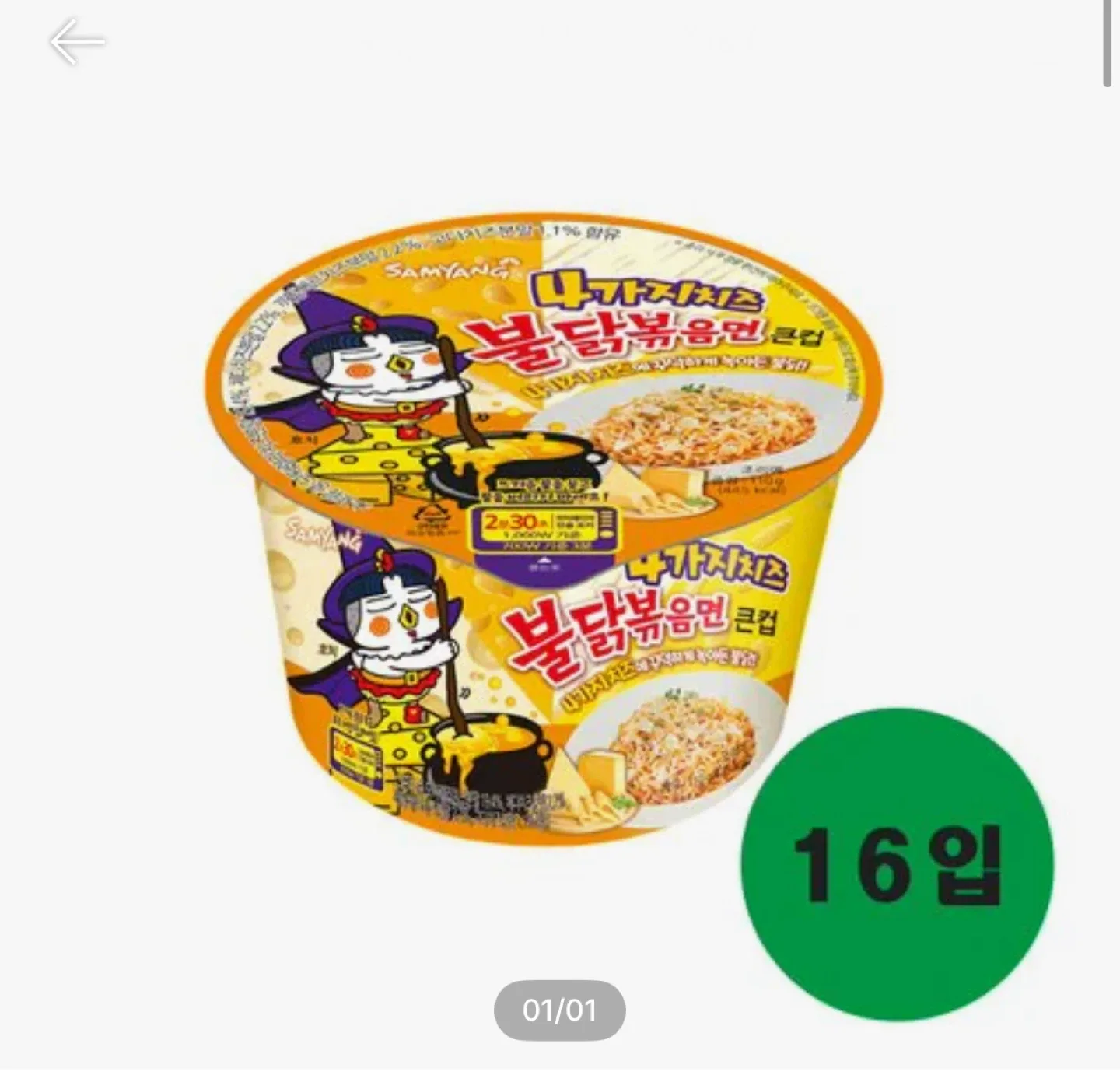Viewport: 1120px width, 1075px height.
Task: Go back using the top-left arrow
Action: (77, 42)
